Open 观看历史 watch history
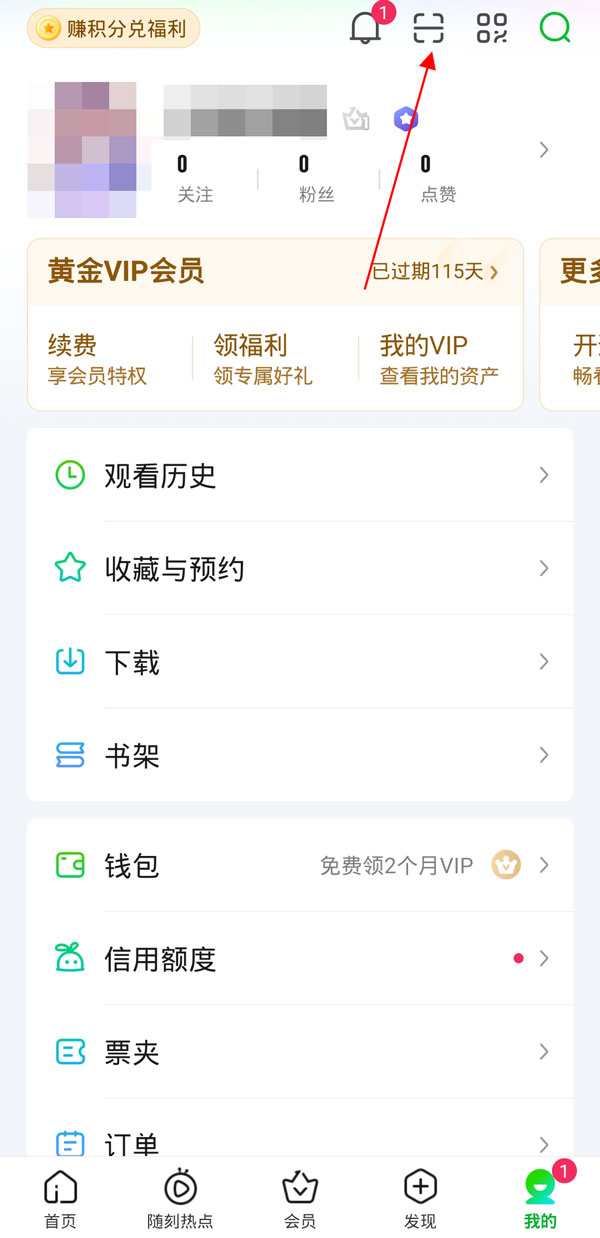 [x=300, y=476]
